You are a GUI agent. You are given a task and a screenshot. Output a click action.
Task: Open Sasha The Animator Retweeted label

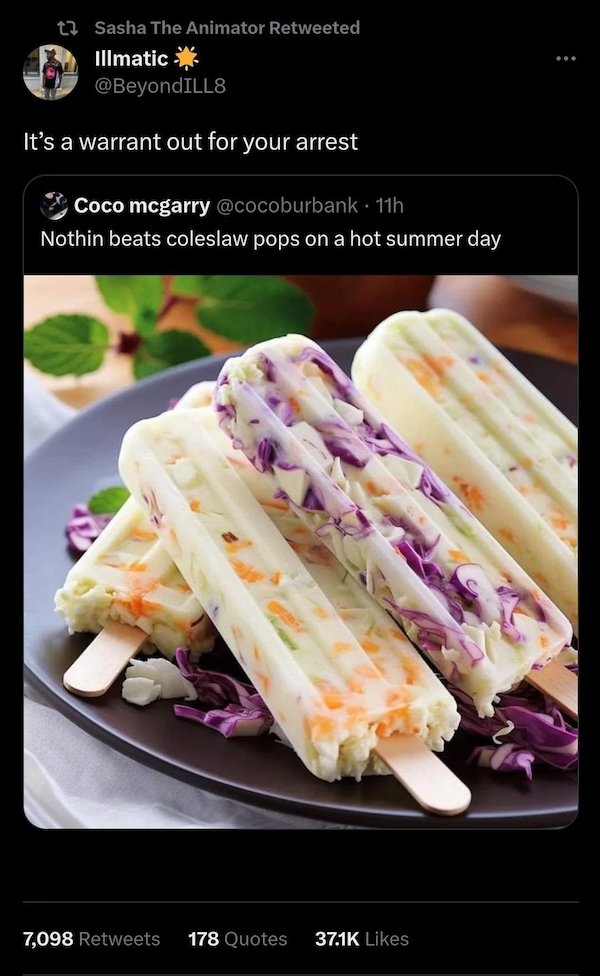(x=226, y=28)
